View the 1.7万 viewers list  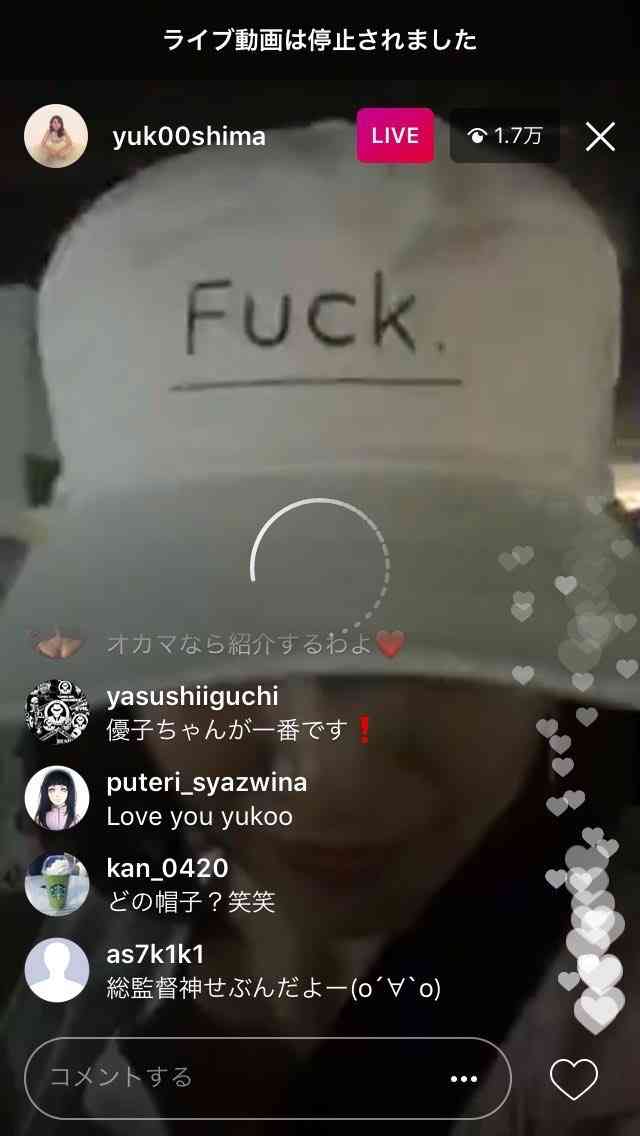(505, 136)
